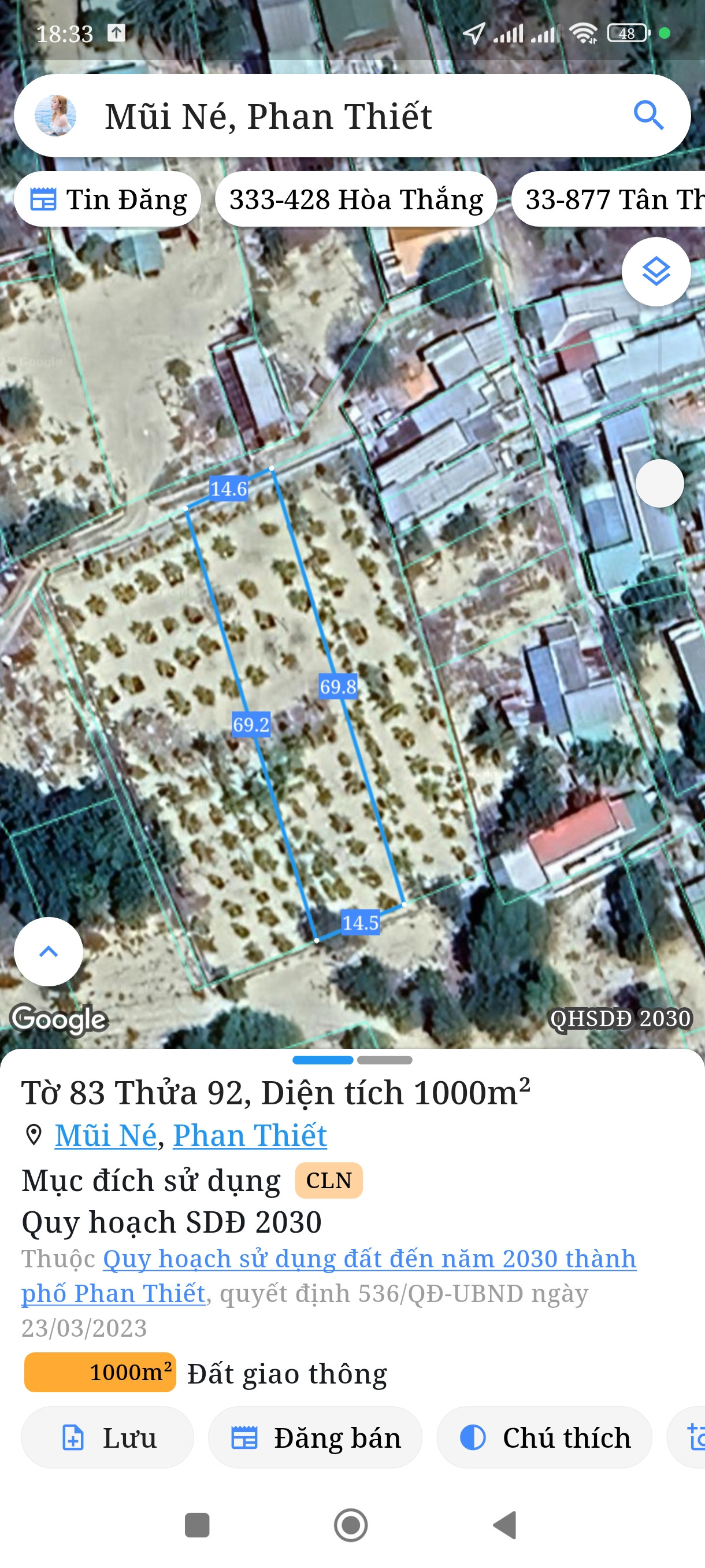Edit the Mũi Né, Phan Thiết search field
Screen dimensions: 705x1568
(340, 116)
